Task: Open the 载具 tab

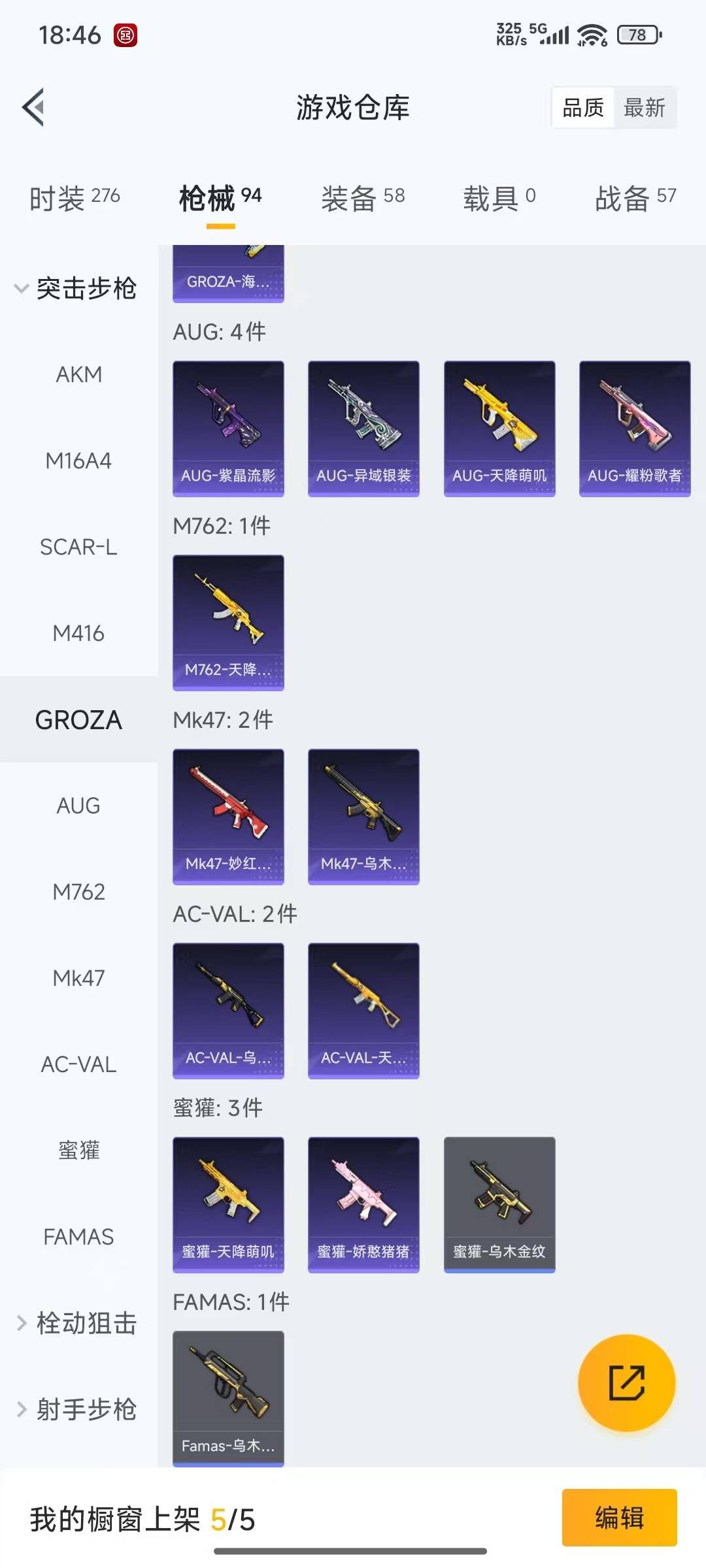Action: (x=499, y=197)
